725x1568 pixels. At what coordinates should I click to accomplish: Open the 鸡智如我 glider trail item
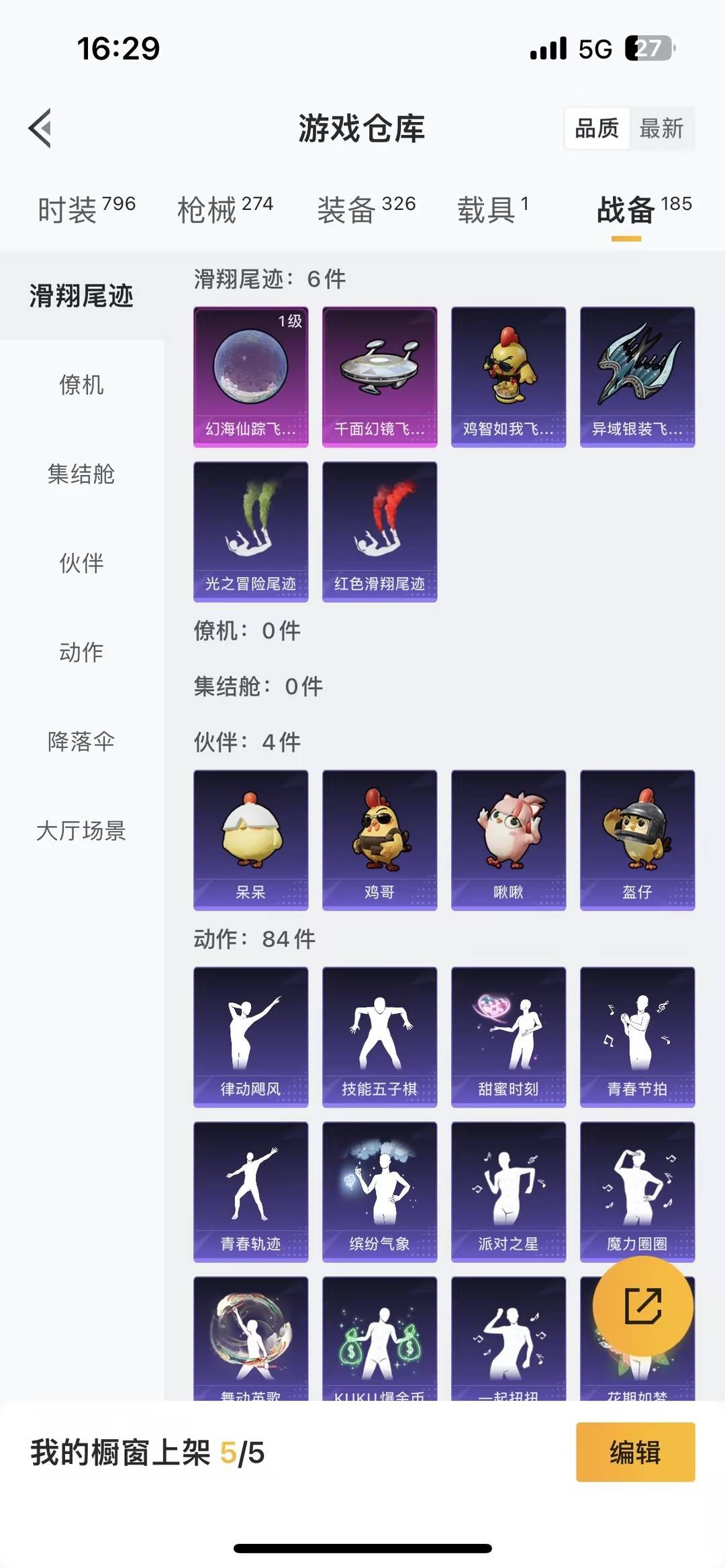coord(508,376)
